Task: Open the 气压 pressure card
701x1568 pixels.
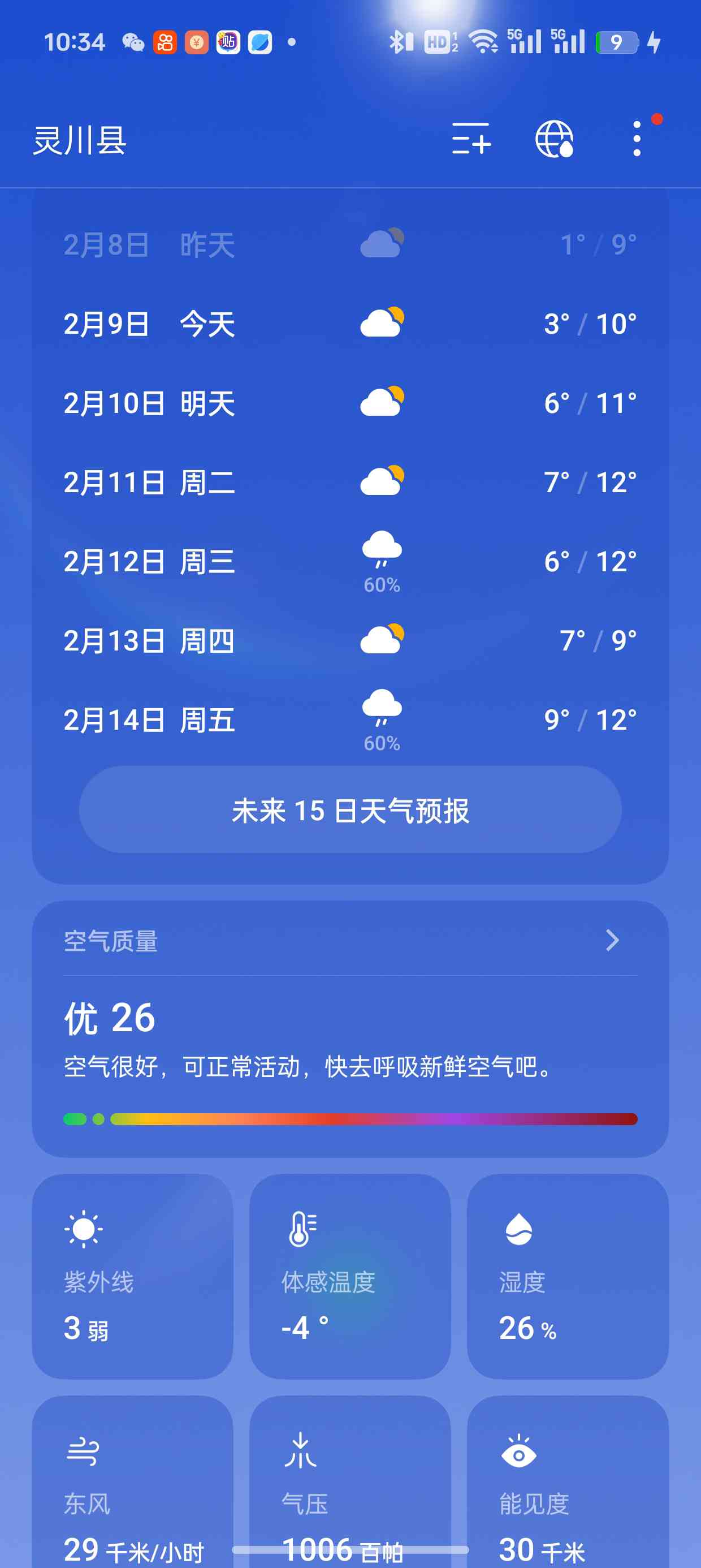Action: 350,1482
